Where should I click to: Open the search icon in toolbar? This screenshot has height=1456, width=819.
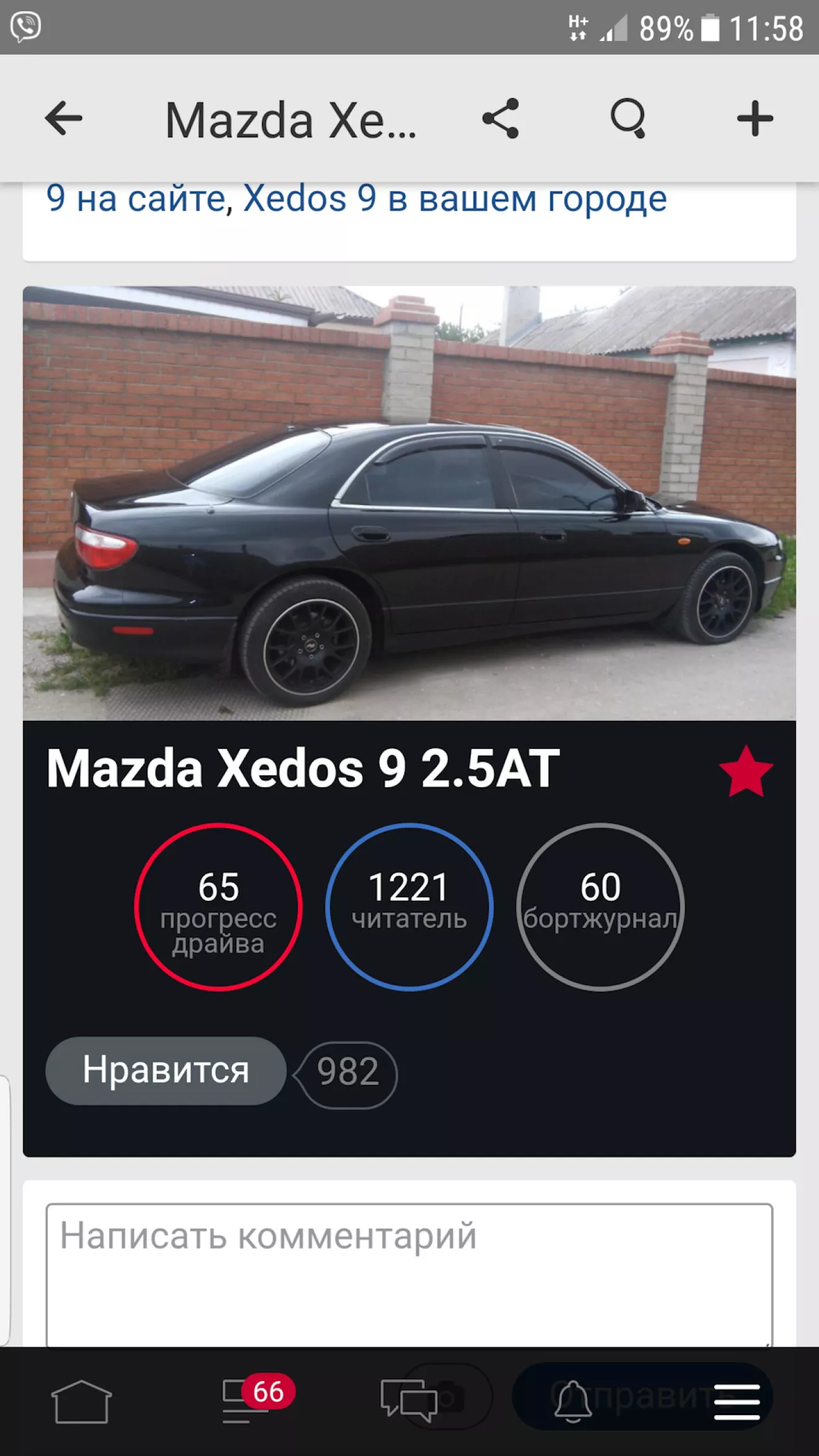tap(628, 118)
